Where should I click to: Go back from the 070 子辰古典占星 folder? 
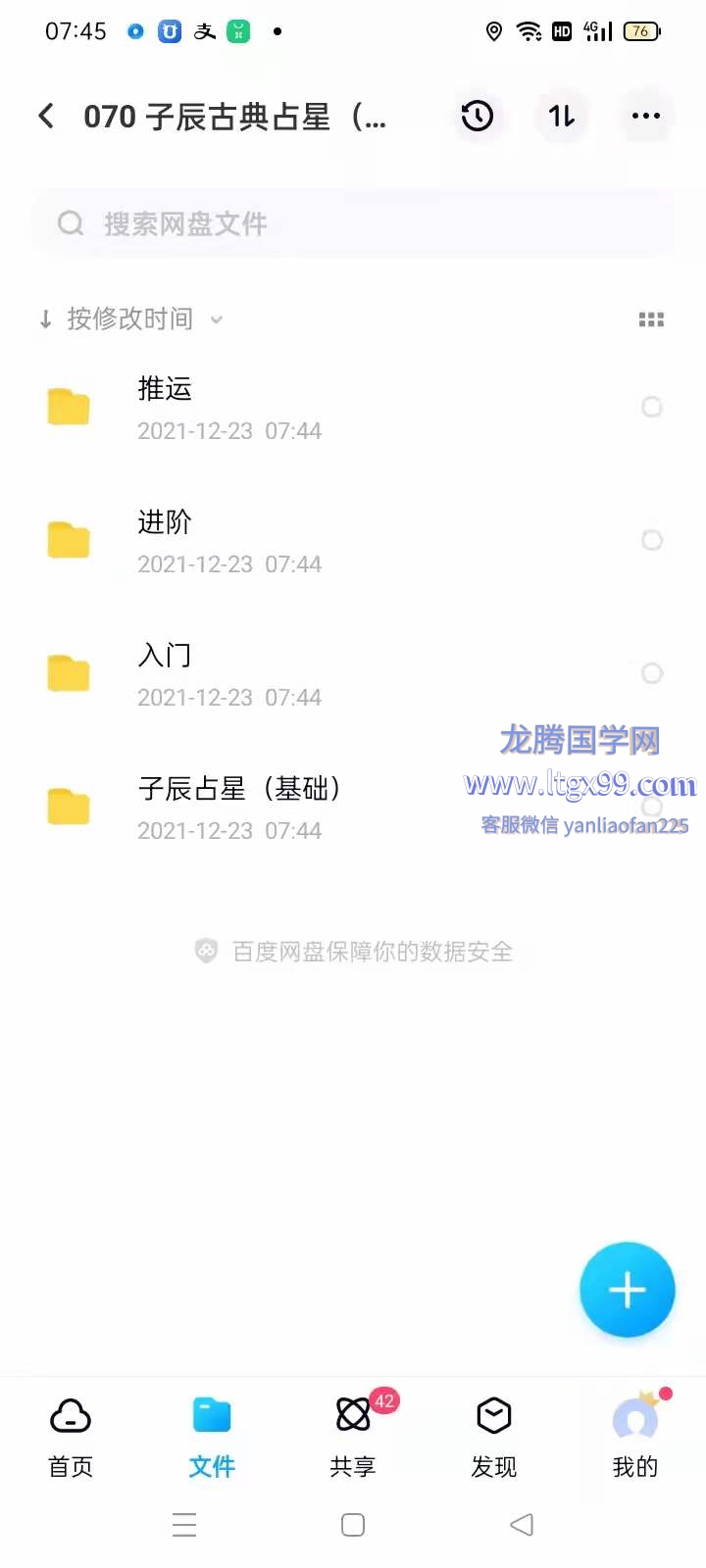(46, 117)
